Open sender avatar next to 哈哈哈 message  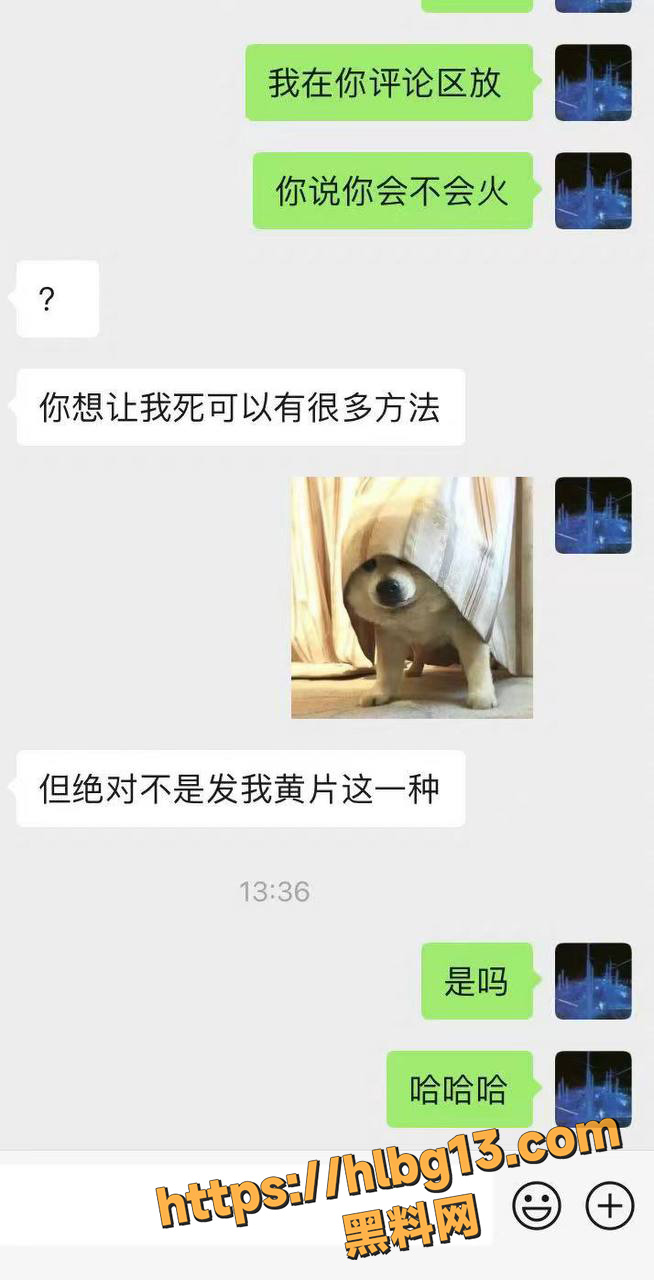[x=594, y=1089]
